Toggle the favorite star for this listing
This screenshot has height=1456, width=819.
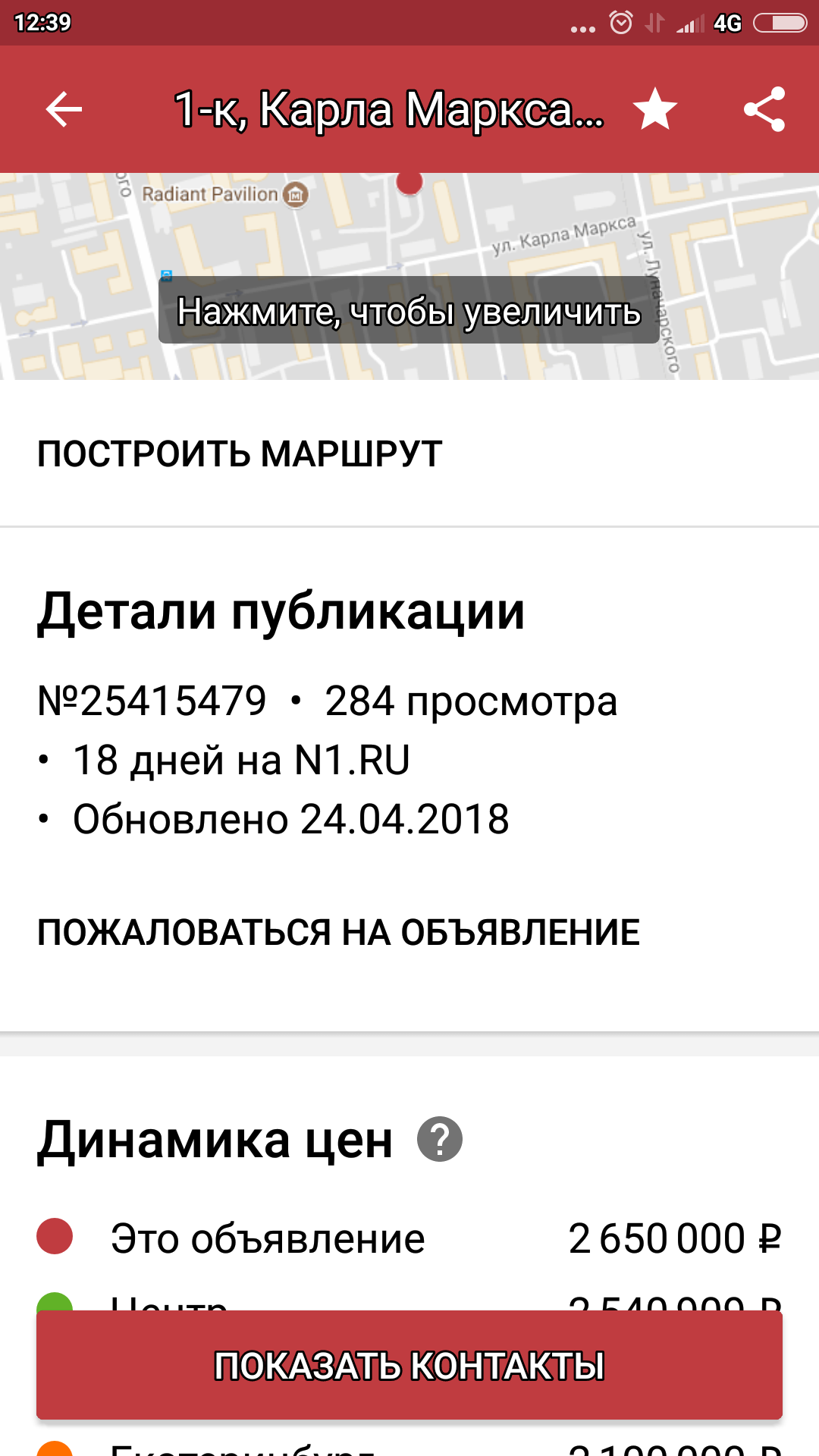coord(655,109)
